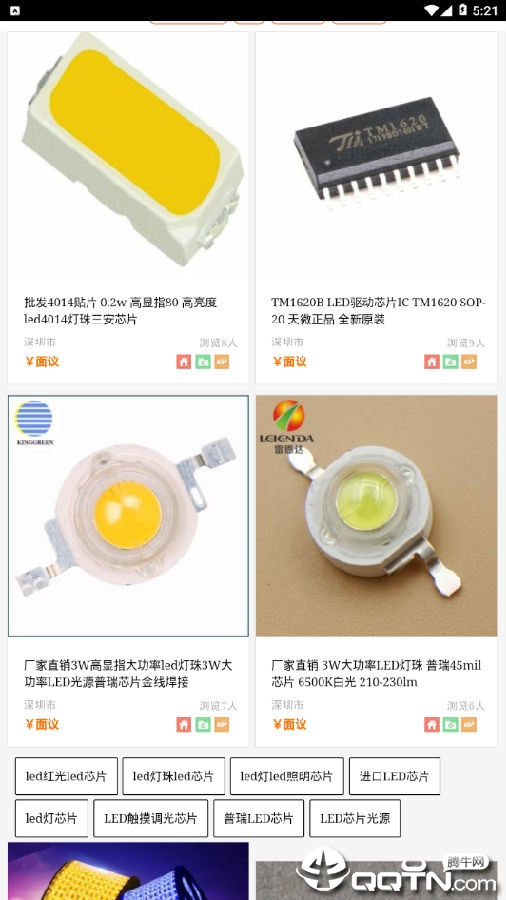This screenshot has width=506, height=900.
Task: Open the TM1620B LED驱动芯片 product card
Action: [x=376, y=207]
